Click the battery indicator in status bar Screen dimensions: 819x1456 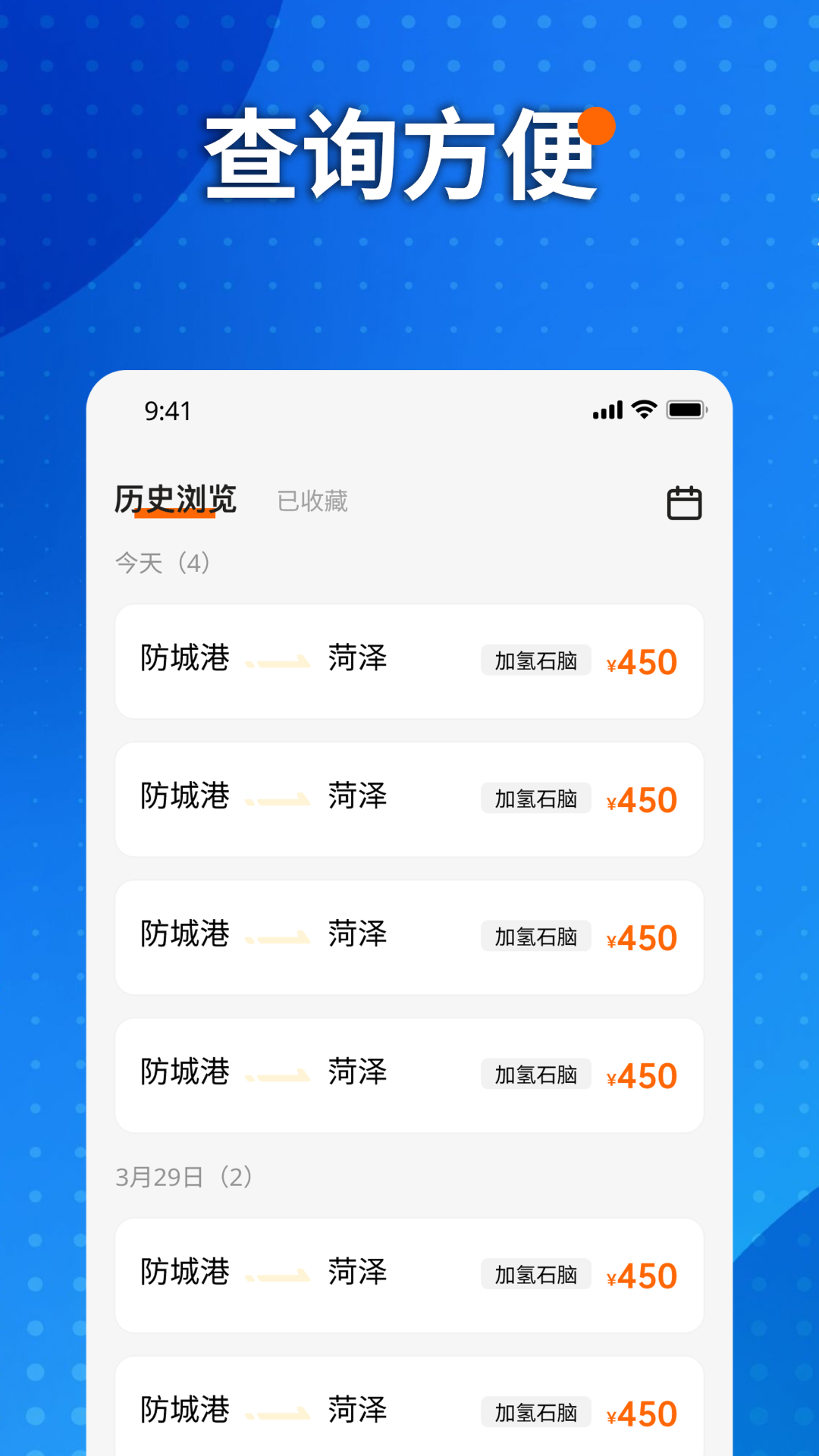tap(685, 410)
